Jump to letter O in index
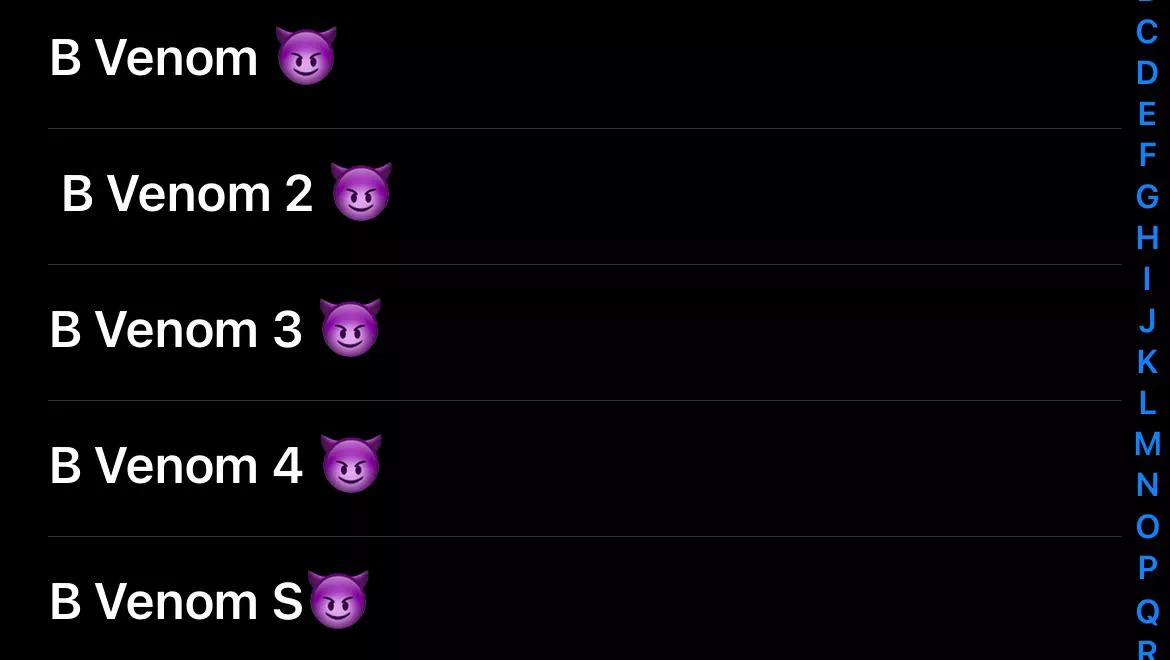 tap(1147, 527)
